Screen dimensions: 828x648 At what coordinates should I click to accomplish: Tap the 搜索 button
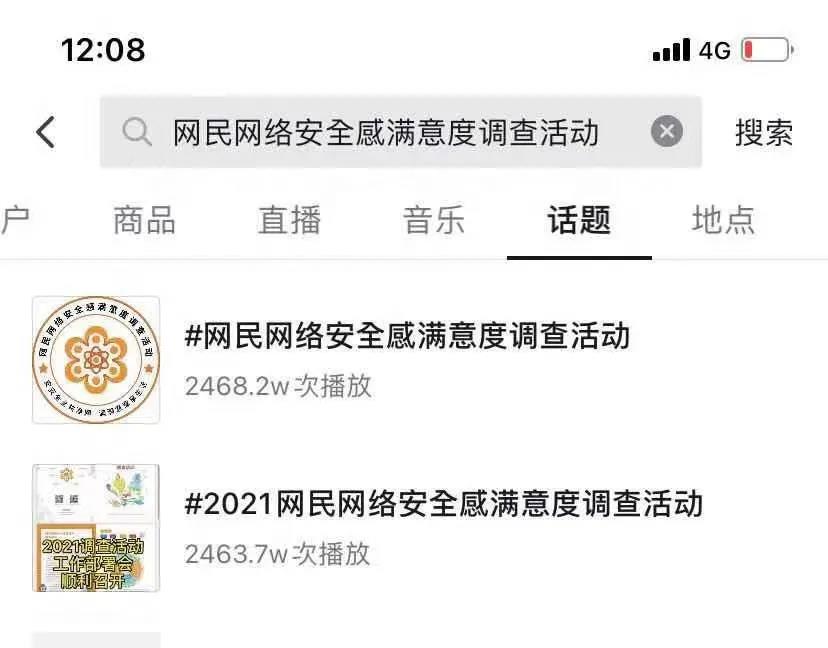pos(764,132)
